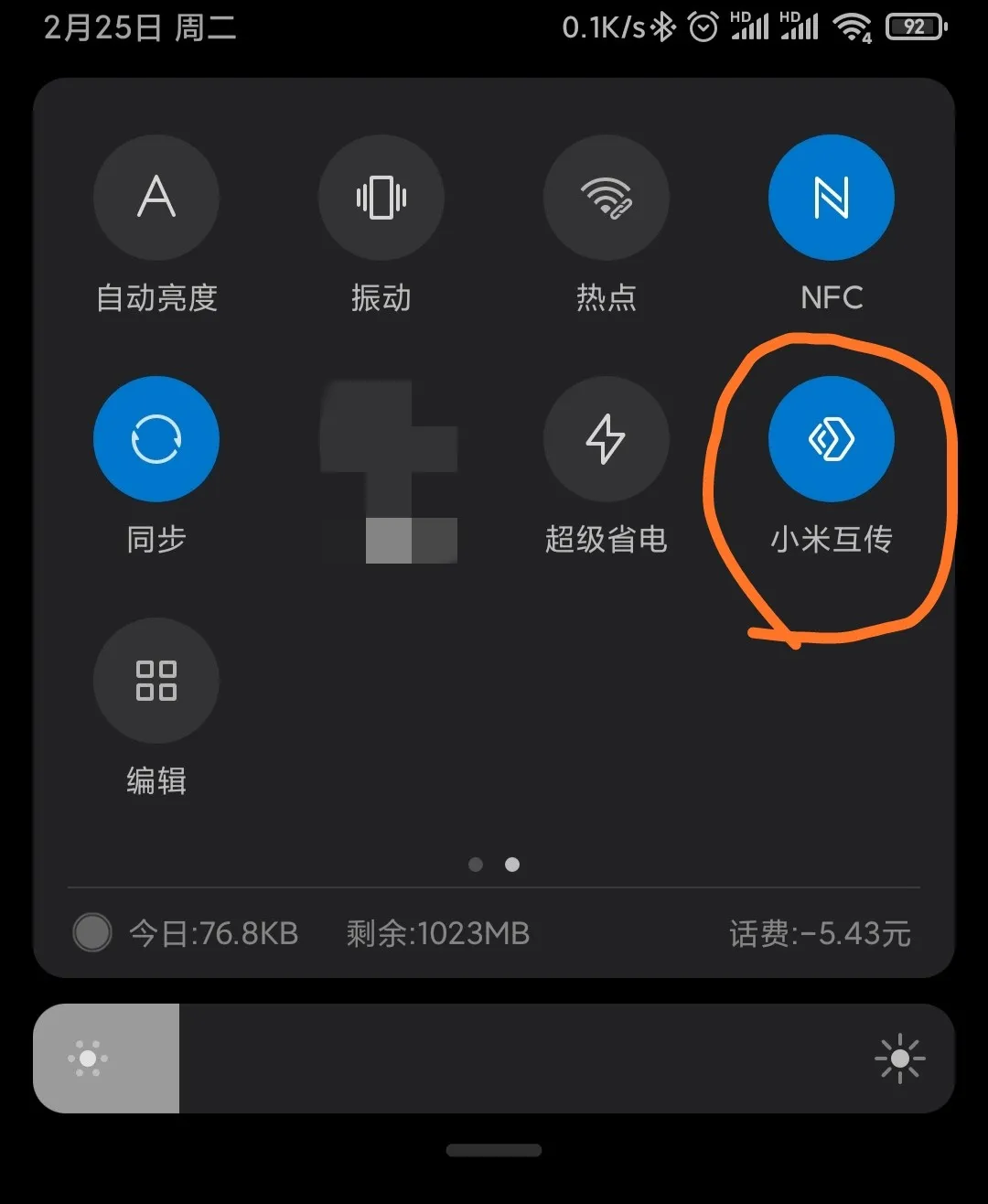Open Mi Share (小米互传)

click(831, 439)
